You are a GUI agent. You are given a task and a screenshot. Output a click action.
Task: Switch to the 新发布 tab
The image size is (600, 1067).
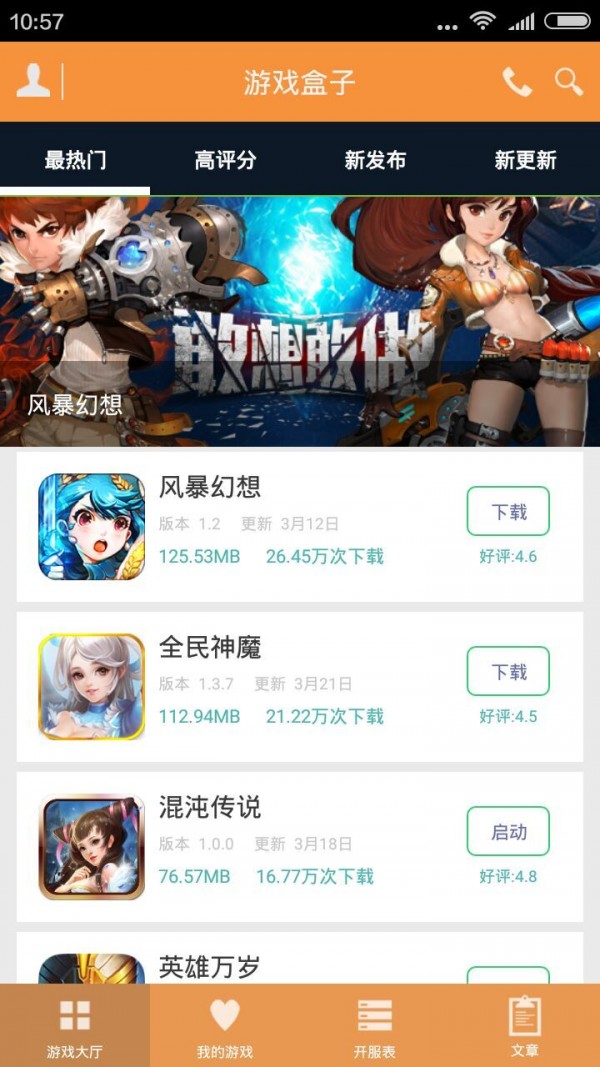pos(375,160)
